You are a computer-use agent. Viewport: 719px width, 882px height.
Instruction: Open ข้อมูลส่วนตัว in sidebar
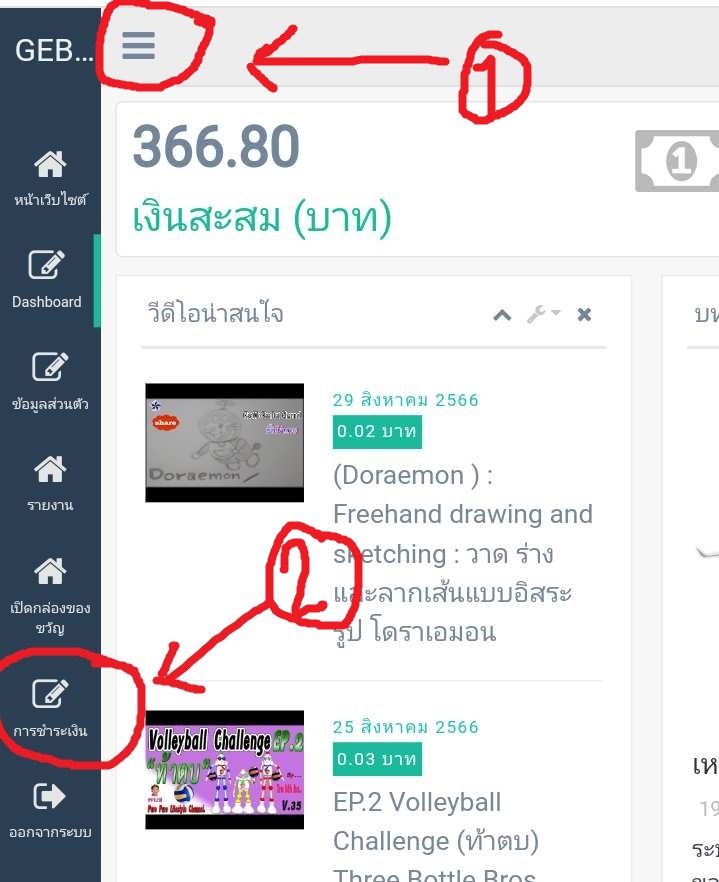pos(50,382)
